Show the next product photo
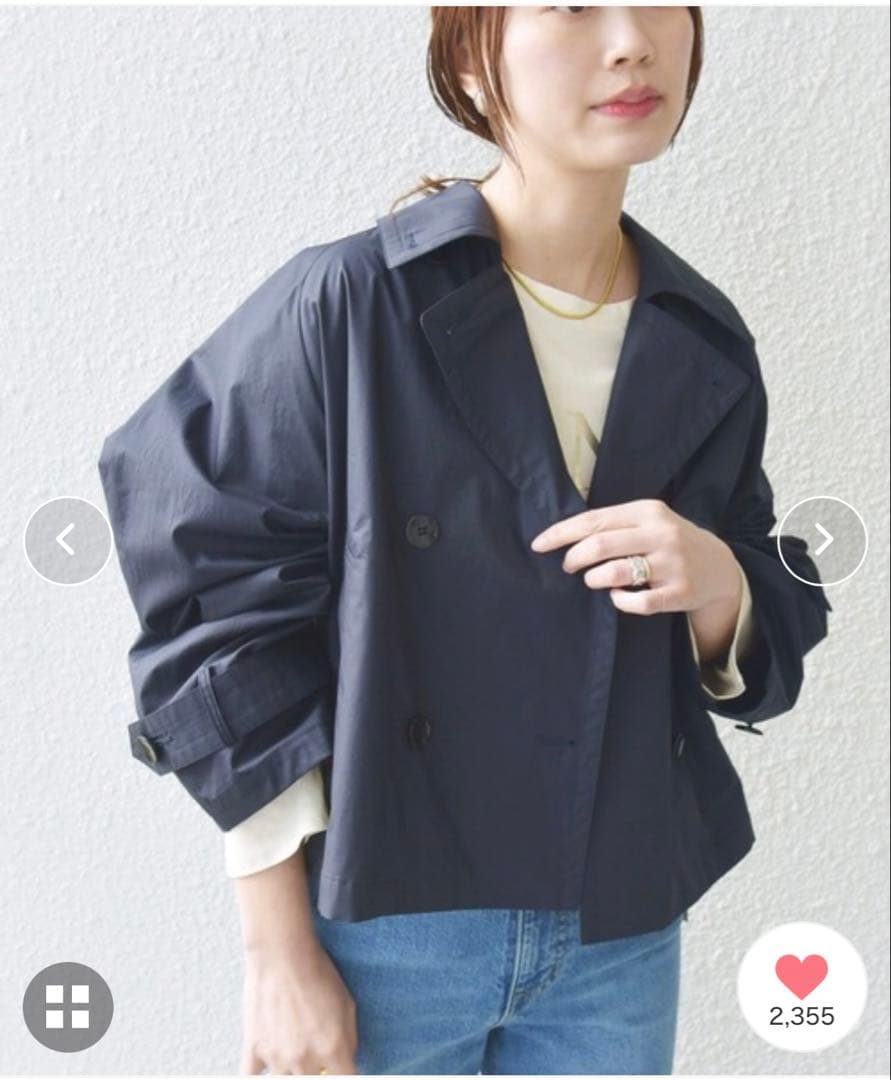The image size is (891, 1080). [822, 541]
